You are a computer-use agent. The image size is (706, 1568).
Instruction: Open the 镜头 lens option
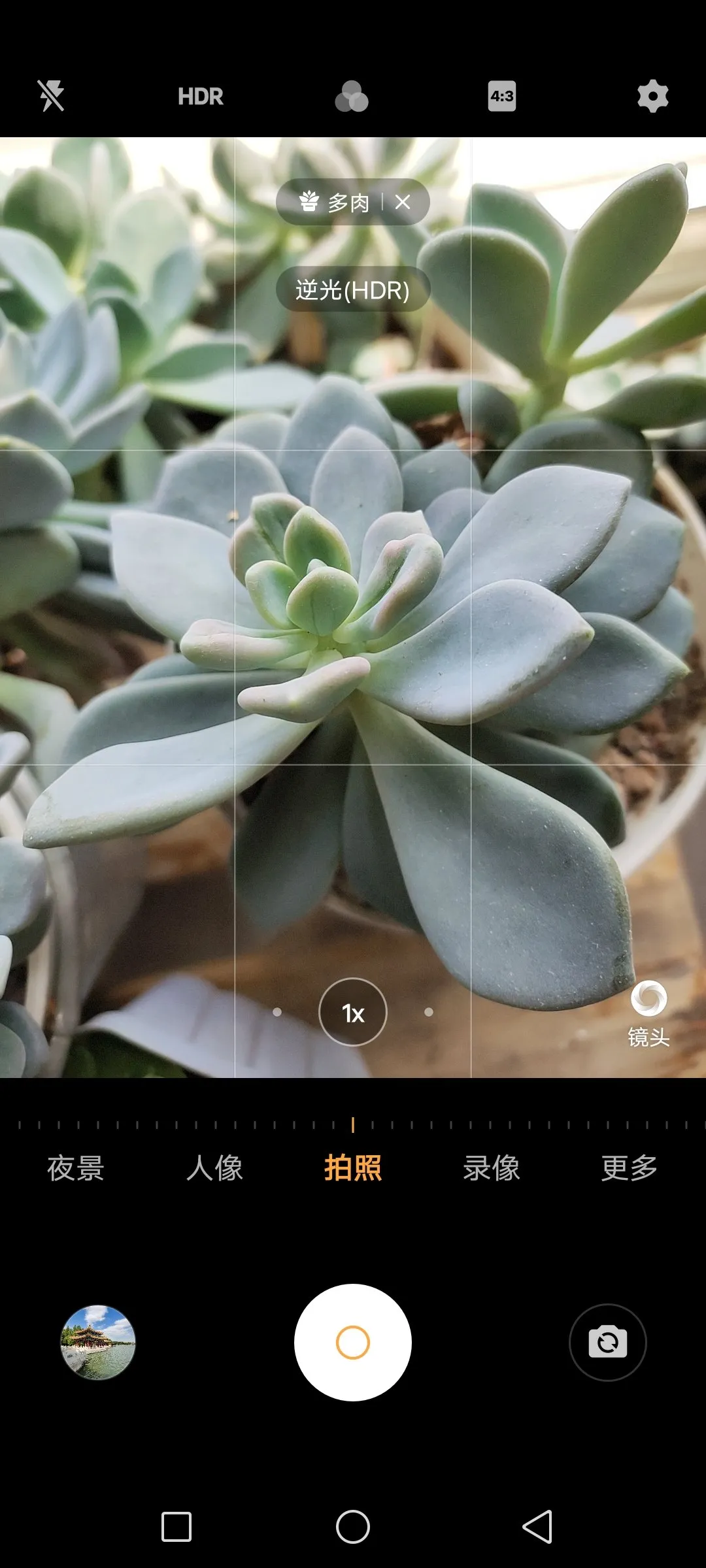(648, 1013)
